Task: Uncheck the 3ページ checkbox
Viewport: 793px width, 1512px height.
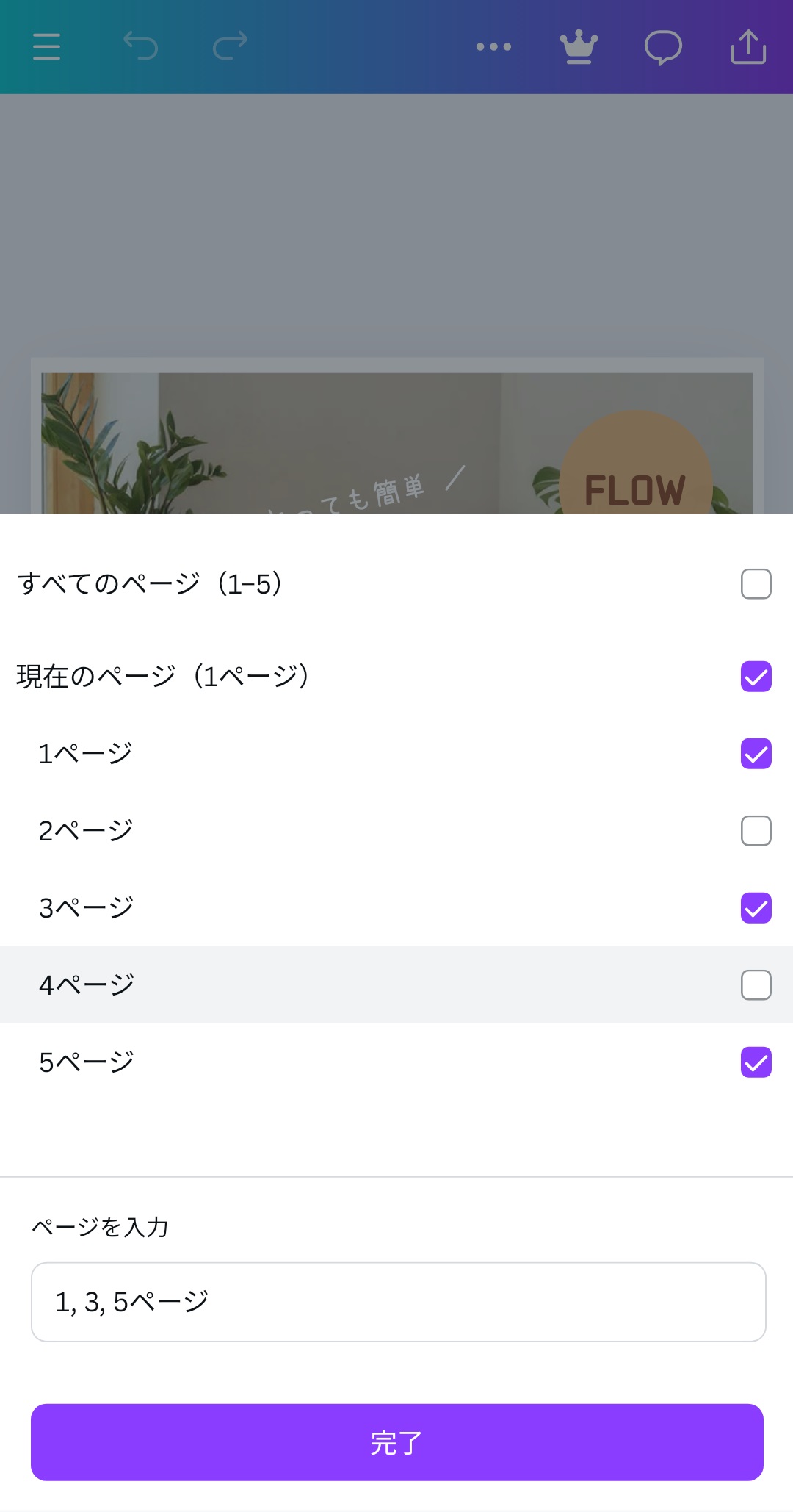Action: coord(755,909)
